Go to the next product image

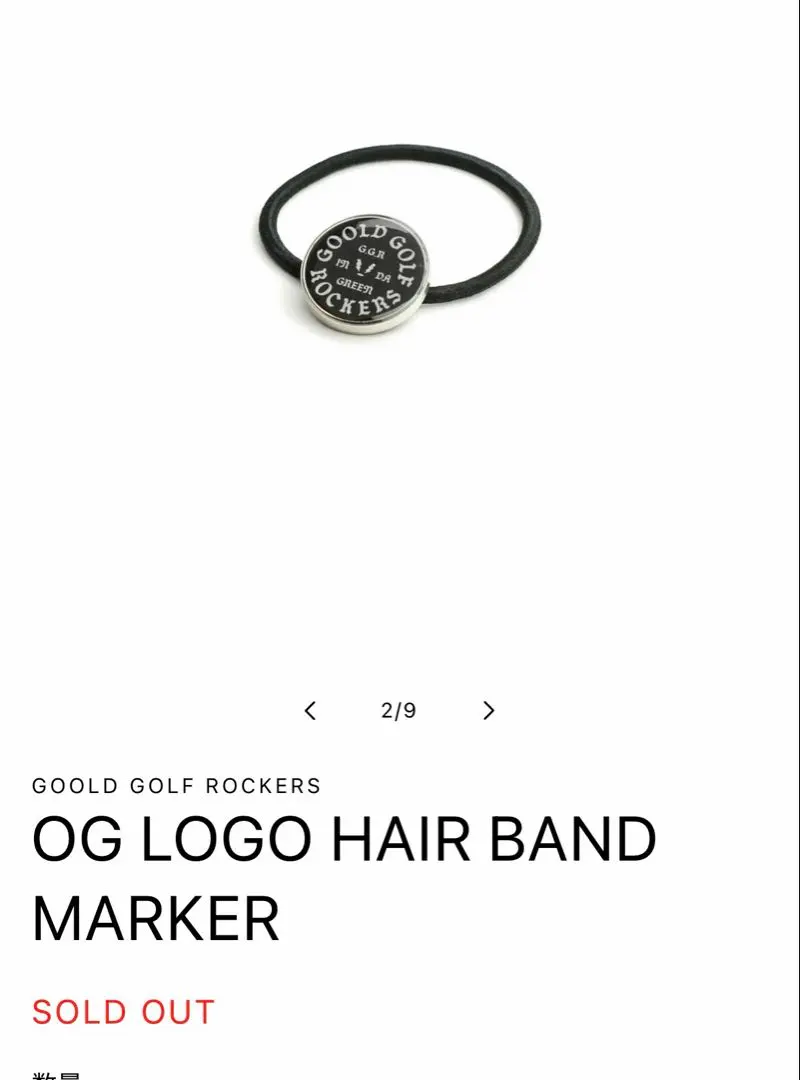point(488,710)
